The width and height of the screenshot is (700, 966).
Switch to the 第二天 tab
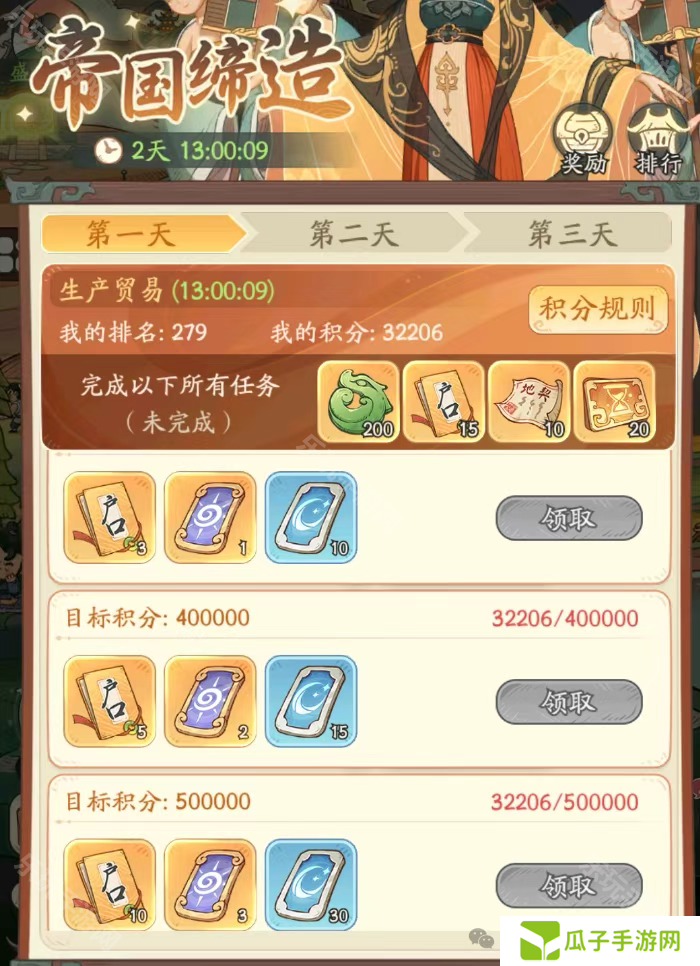[353, 234]
